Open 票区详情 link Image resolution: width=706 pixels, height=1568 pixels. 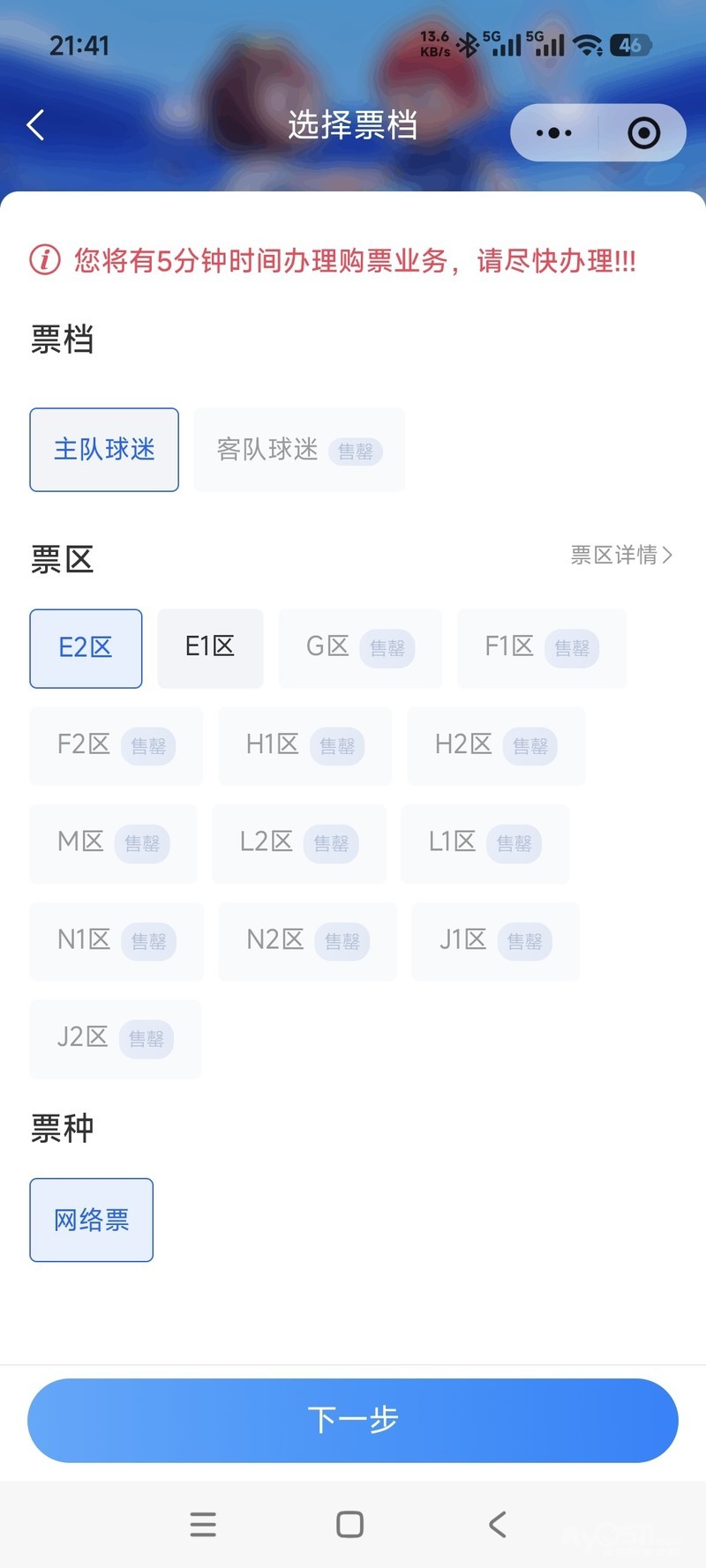click(621, 555)
